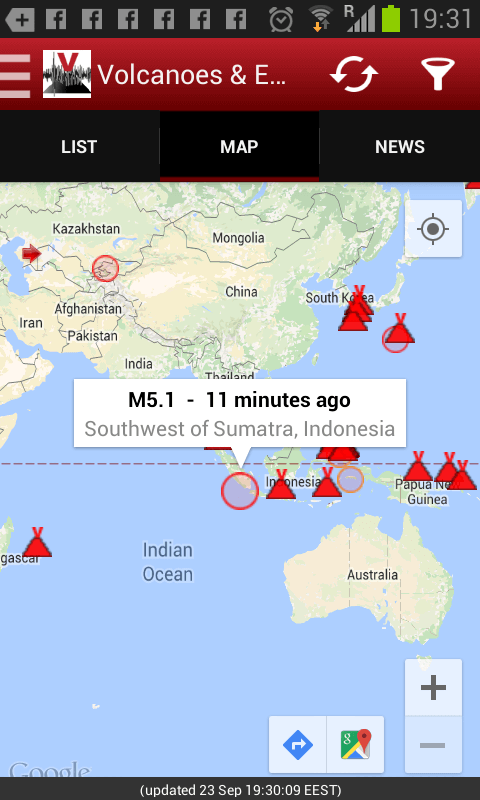Viewport: 480px width, 800px height.
Task: Select the volcano marker near Madagascar
Action: [37, 543]
